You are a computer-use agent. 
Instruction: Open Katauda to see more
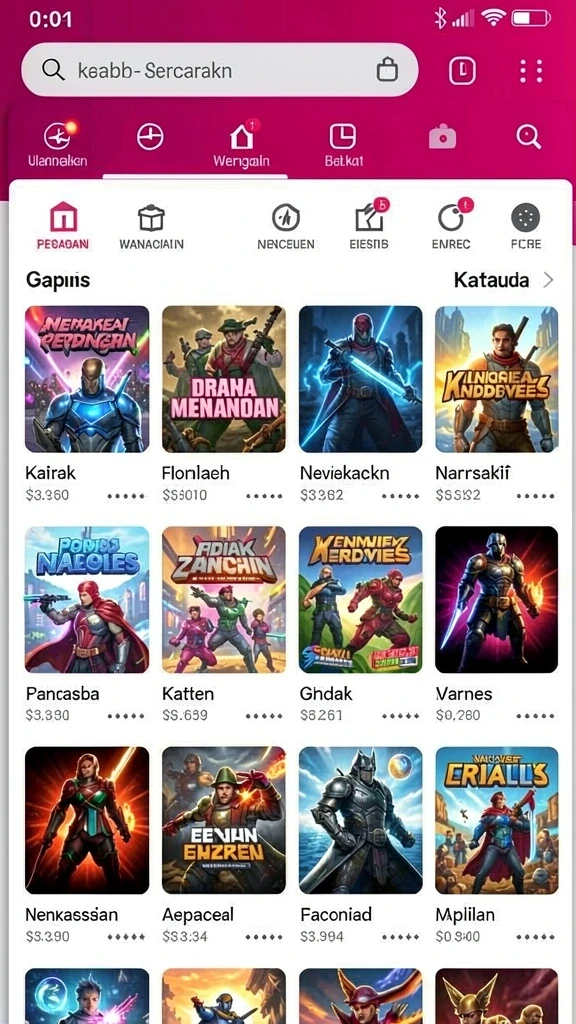click(504, 280)
